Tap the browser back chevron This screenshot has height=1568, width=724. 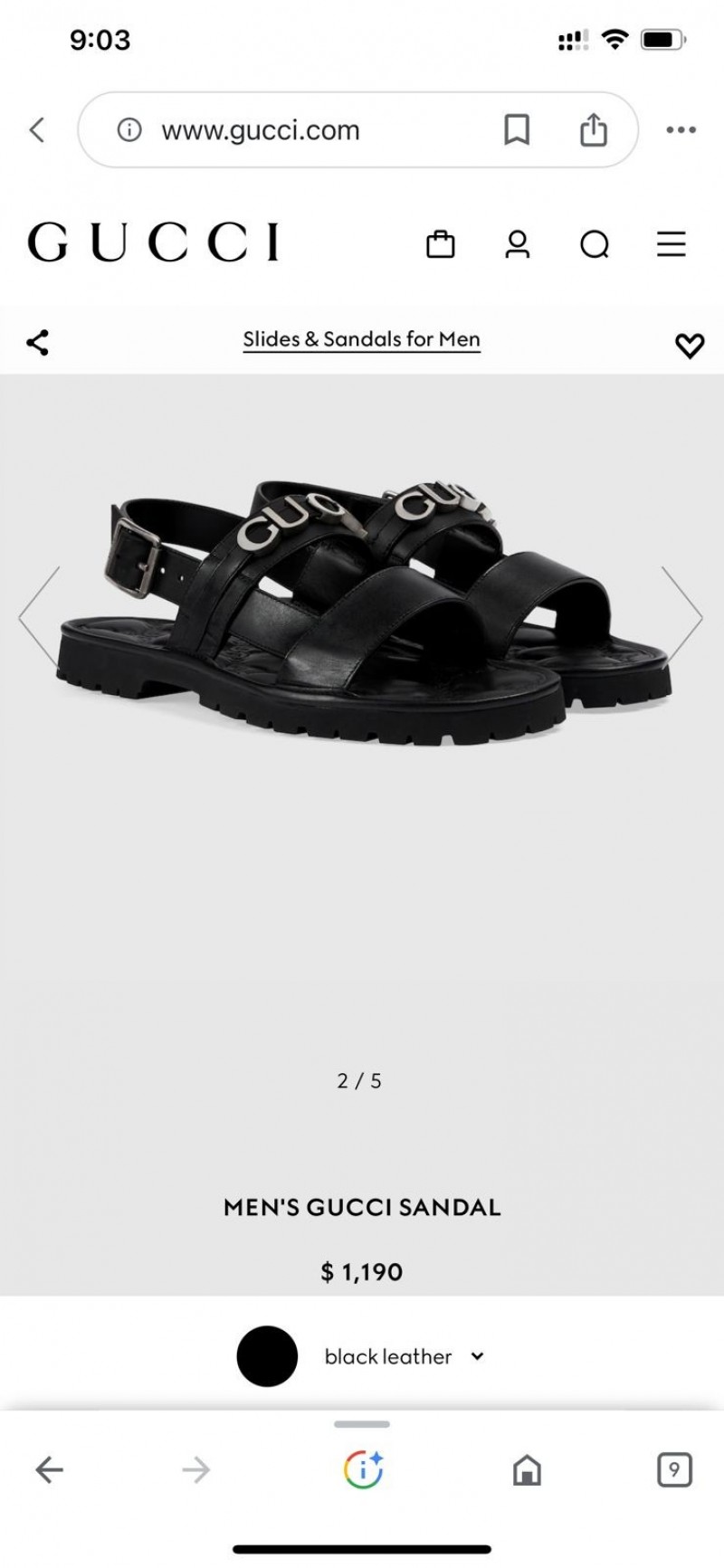point(37,129)
